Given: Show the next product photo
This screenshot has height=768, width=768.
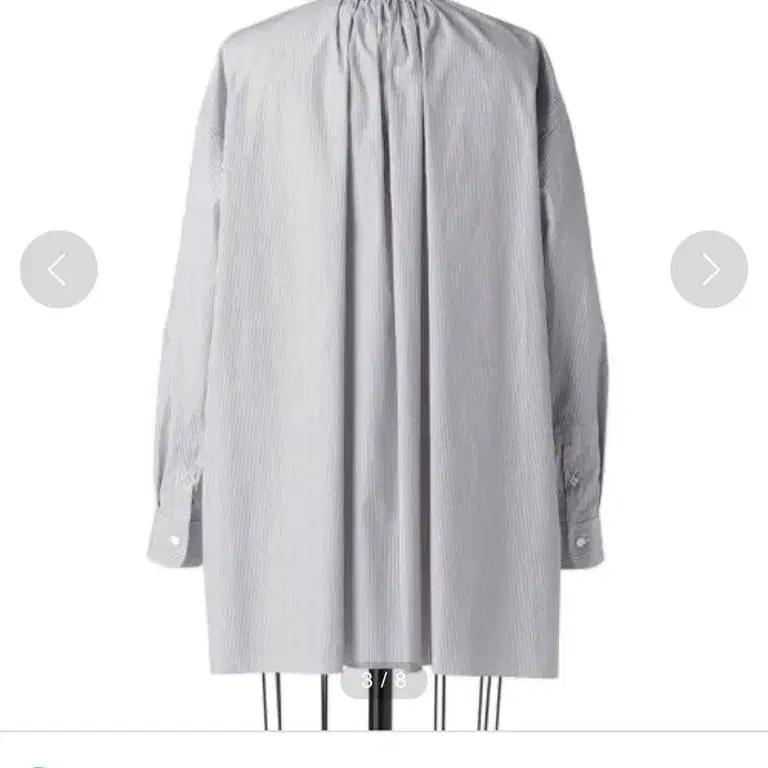Looking at the screenshot, I should pyautogui.click(x=709, y=269).
